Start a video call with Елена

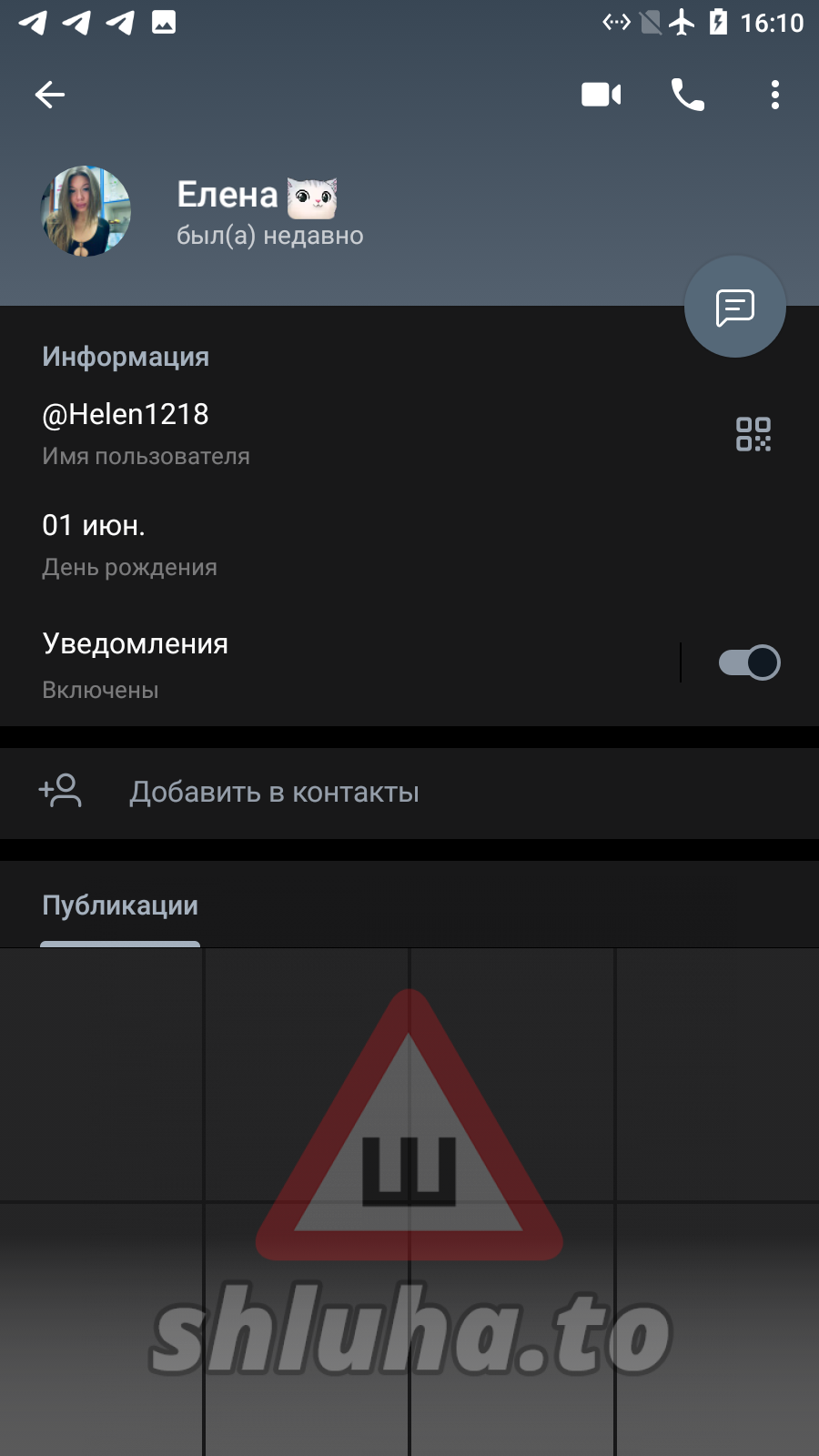[x=601, y=95]
